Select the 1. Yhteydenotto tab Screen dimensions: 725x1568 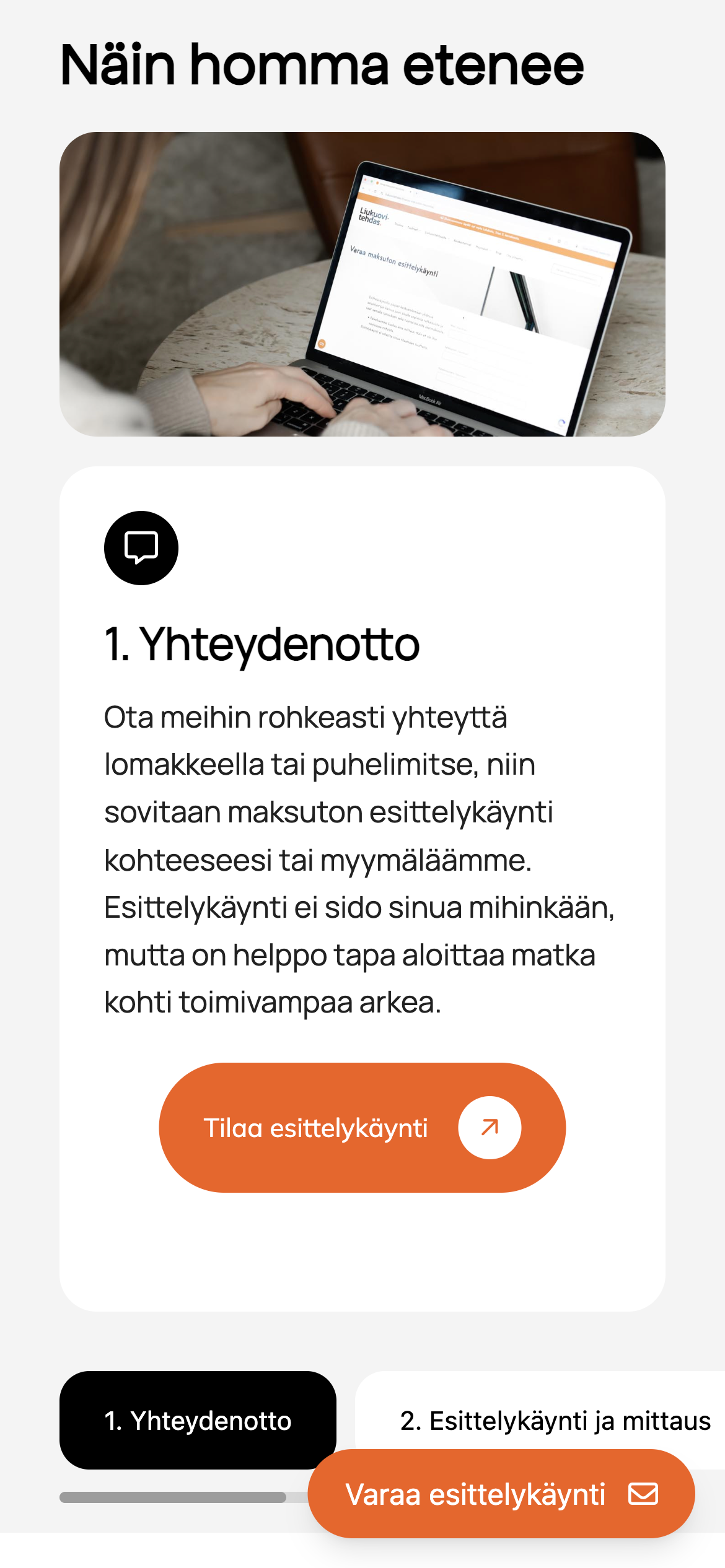[198, 1420]
